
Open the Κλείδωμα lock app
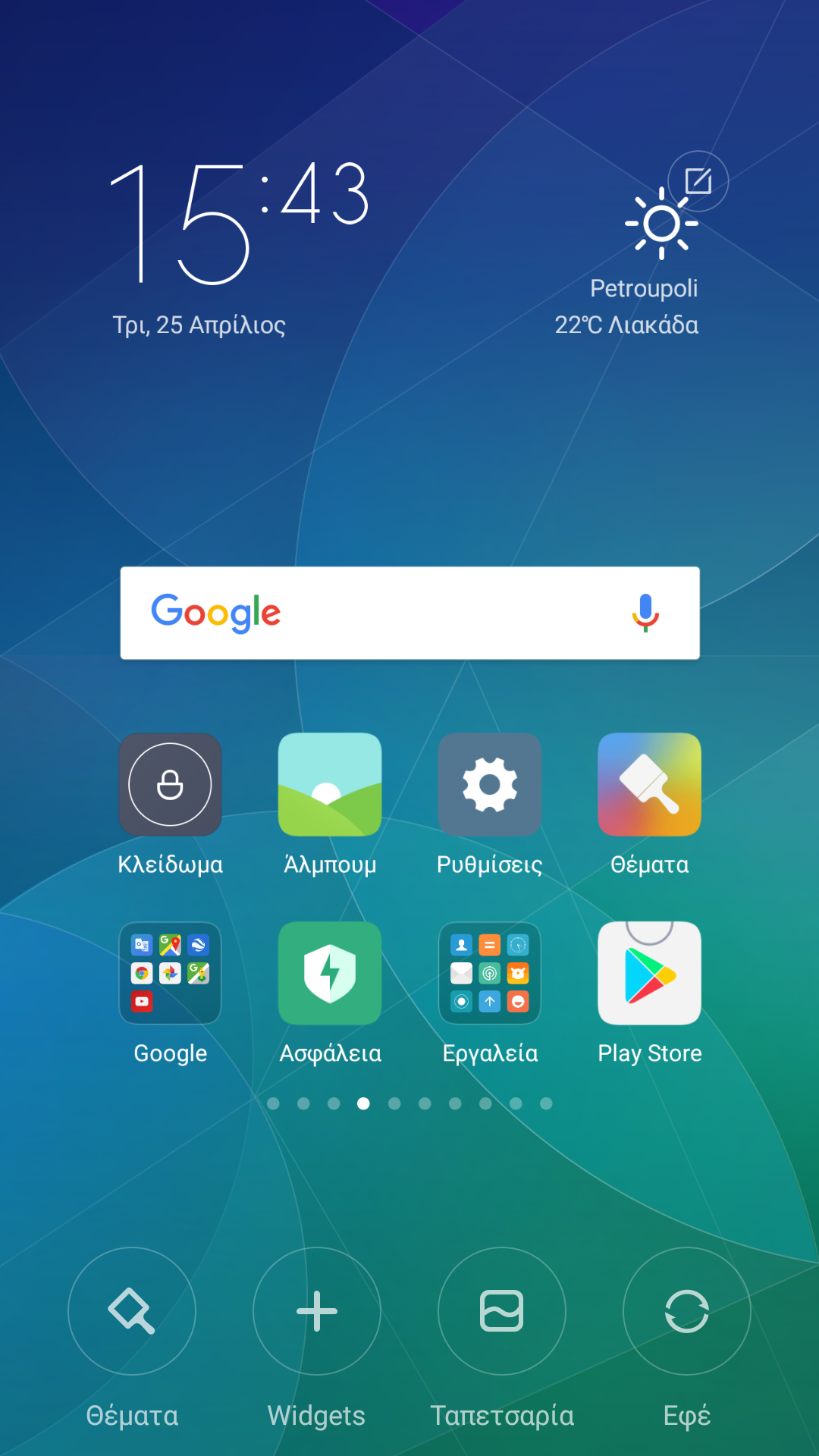click(x=170, y=784)
